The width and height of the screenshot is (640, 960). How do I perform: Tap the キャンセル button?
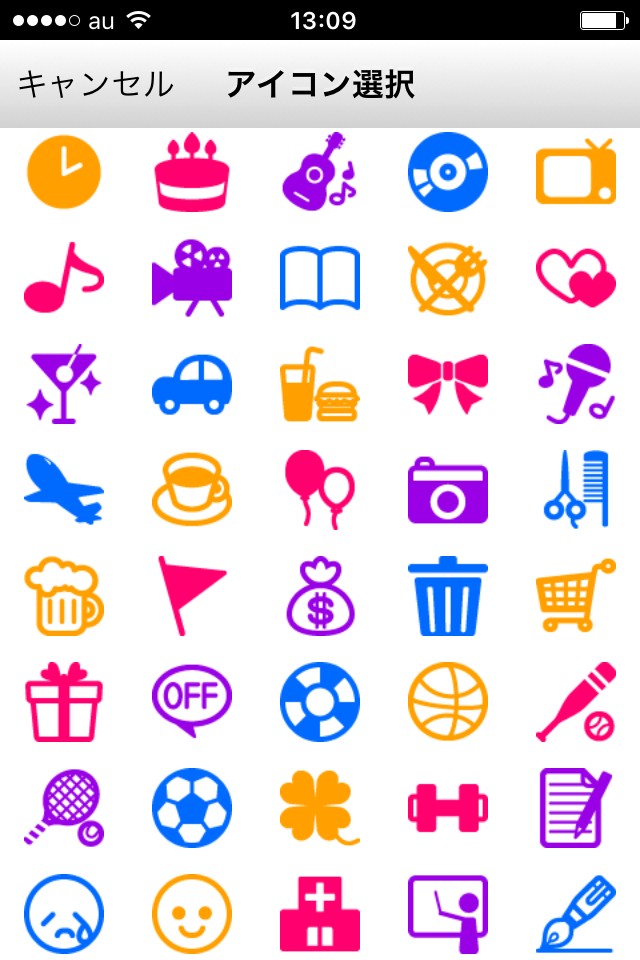click(95, 85)
